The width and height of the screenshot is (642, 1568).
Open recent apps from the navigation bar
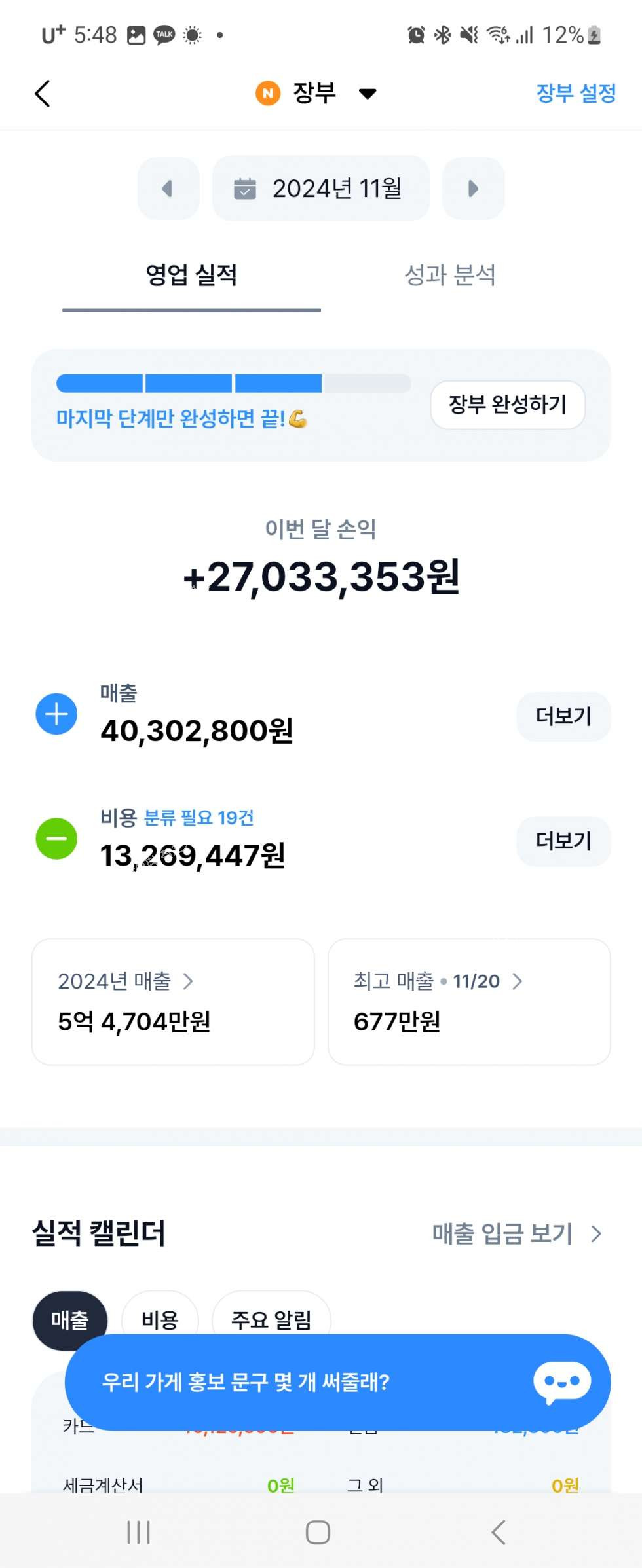pos(138,1532)
